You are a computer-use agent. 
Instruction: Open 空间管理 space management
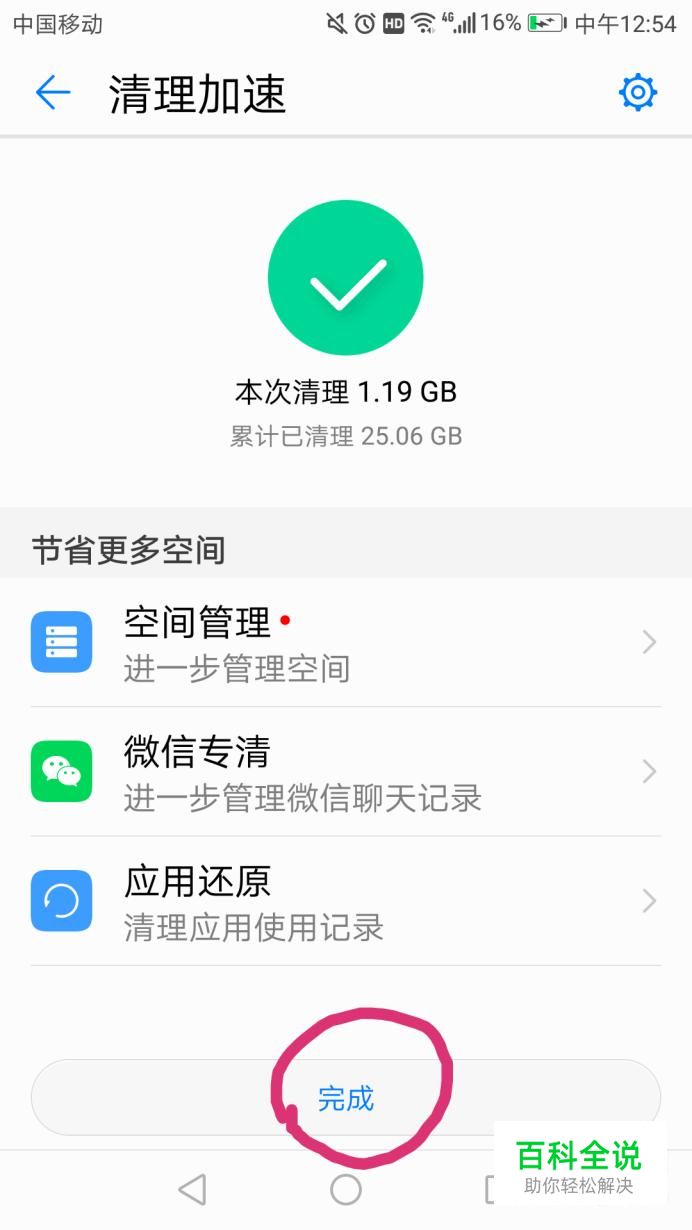[346, 642]
